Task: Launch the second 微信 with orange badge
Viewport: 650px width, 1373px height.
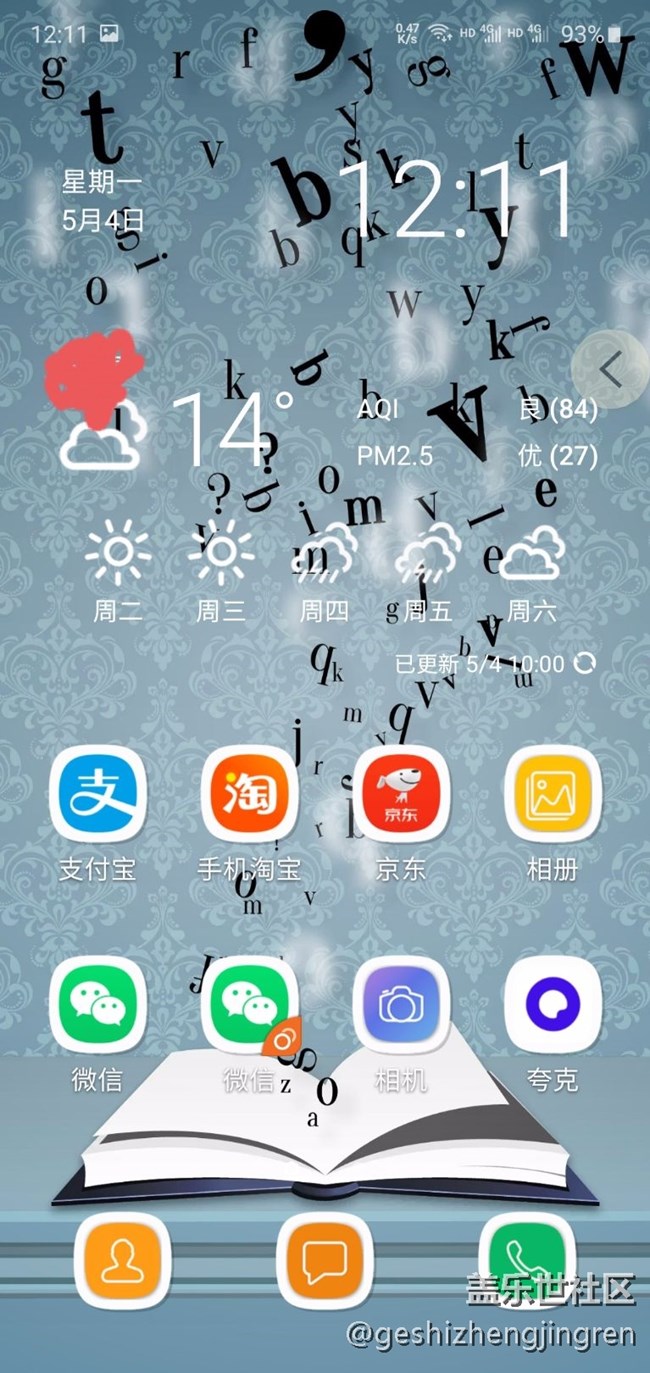Action: pos(250,1005)
